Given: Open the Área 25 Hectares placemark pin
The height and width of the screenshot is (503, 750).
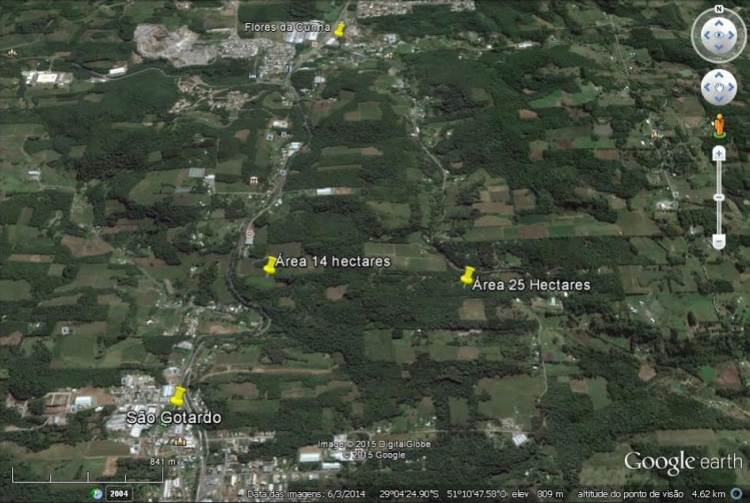Looking at the screenshot, I should (467, 275).
